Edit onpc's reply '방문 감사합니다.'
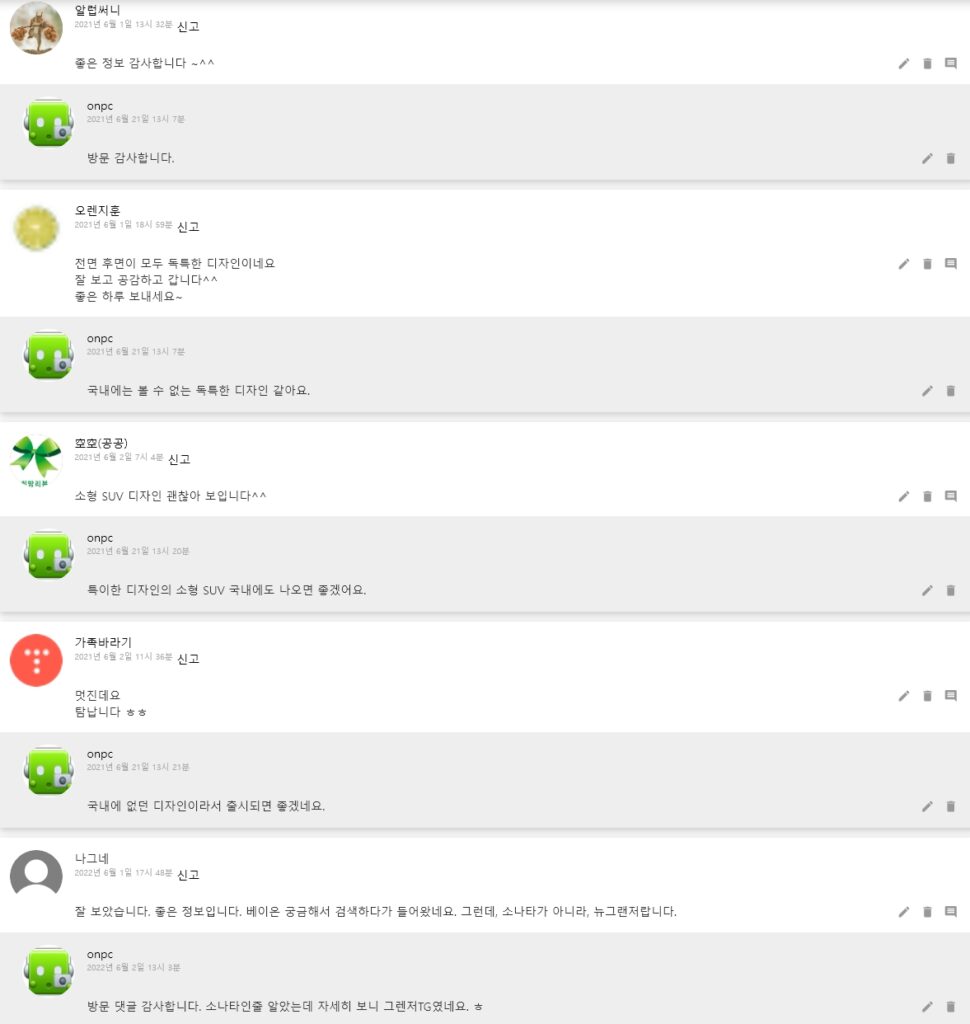Image resolution: width=970 pixels, height=1024 pixels. [x=927, y=158]
